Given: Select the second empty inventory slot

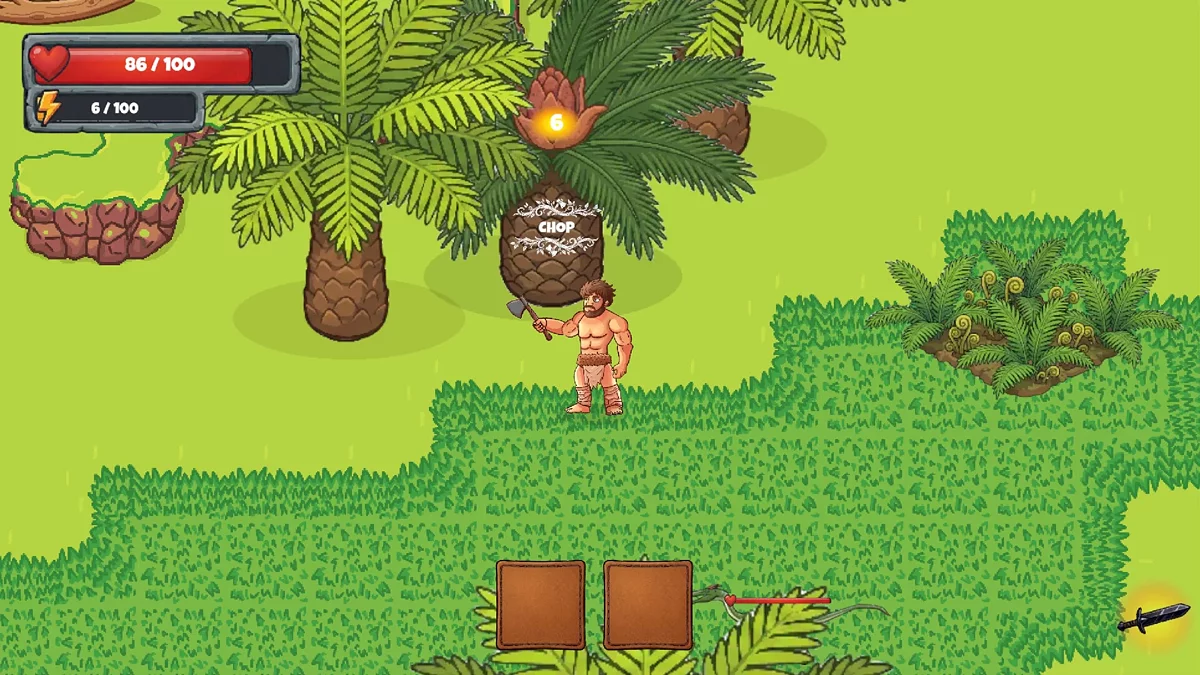Looking at the screenshot, I should 648,605.
